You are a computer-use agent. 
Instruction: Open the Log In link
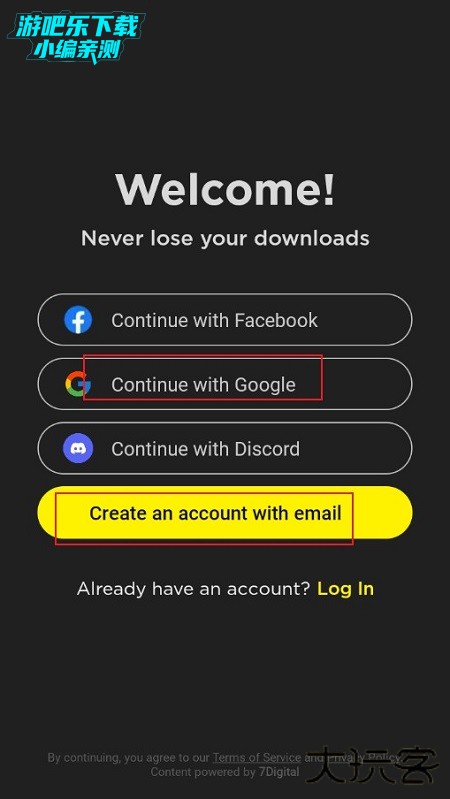coord(346,589)
